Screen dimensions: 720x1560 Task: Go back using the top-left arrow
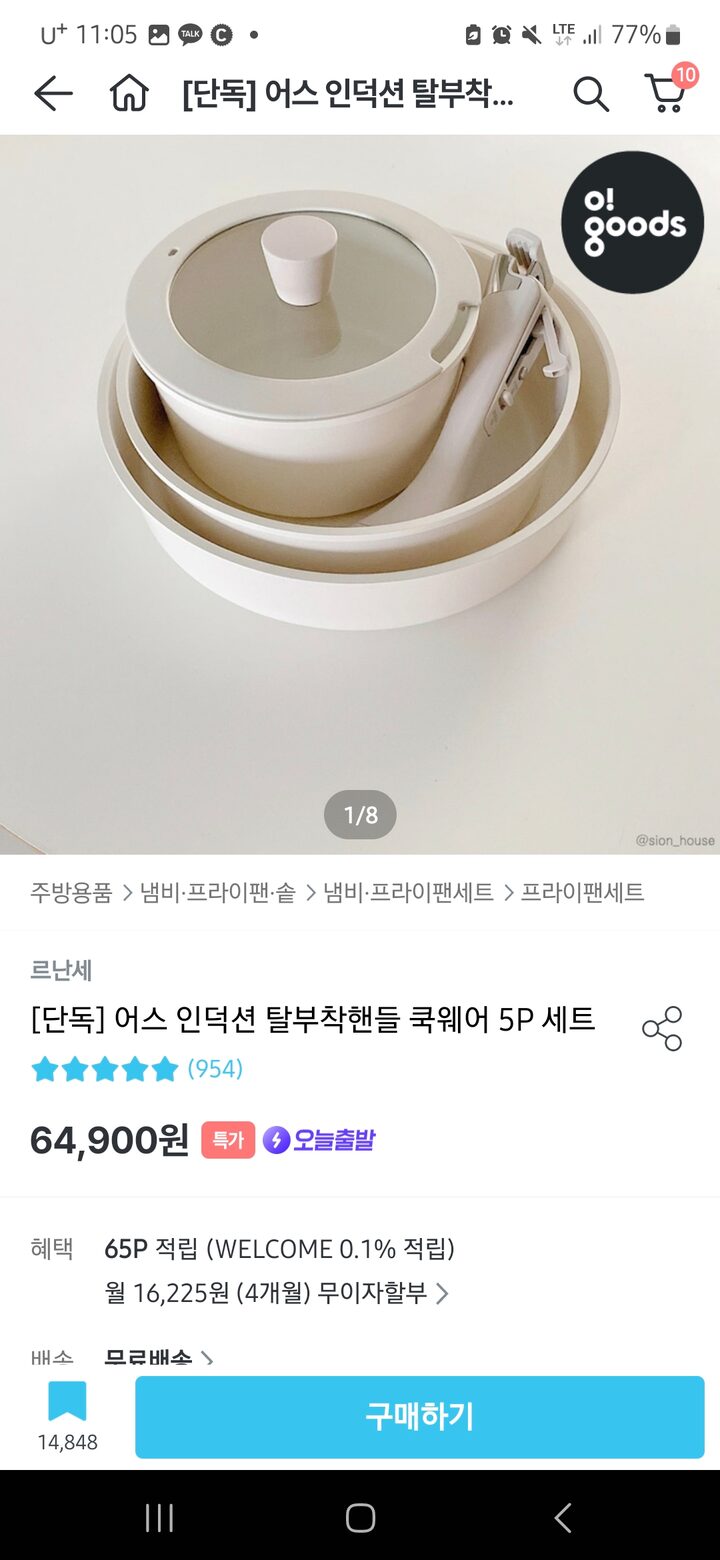[52, 94]
